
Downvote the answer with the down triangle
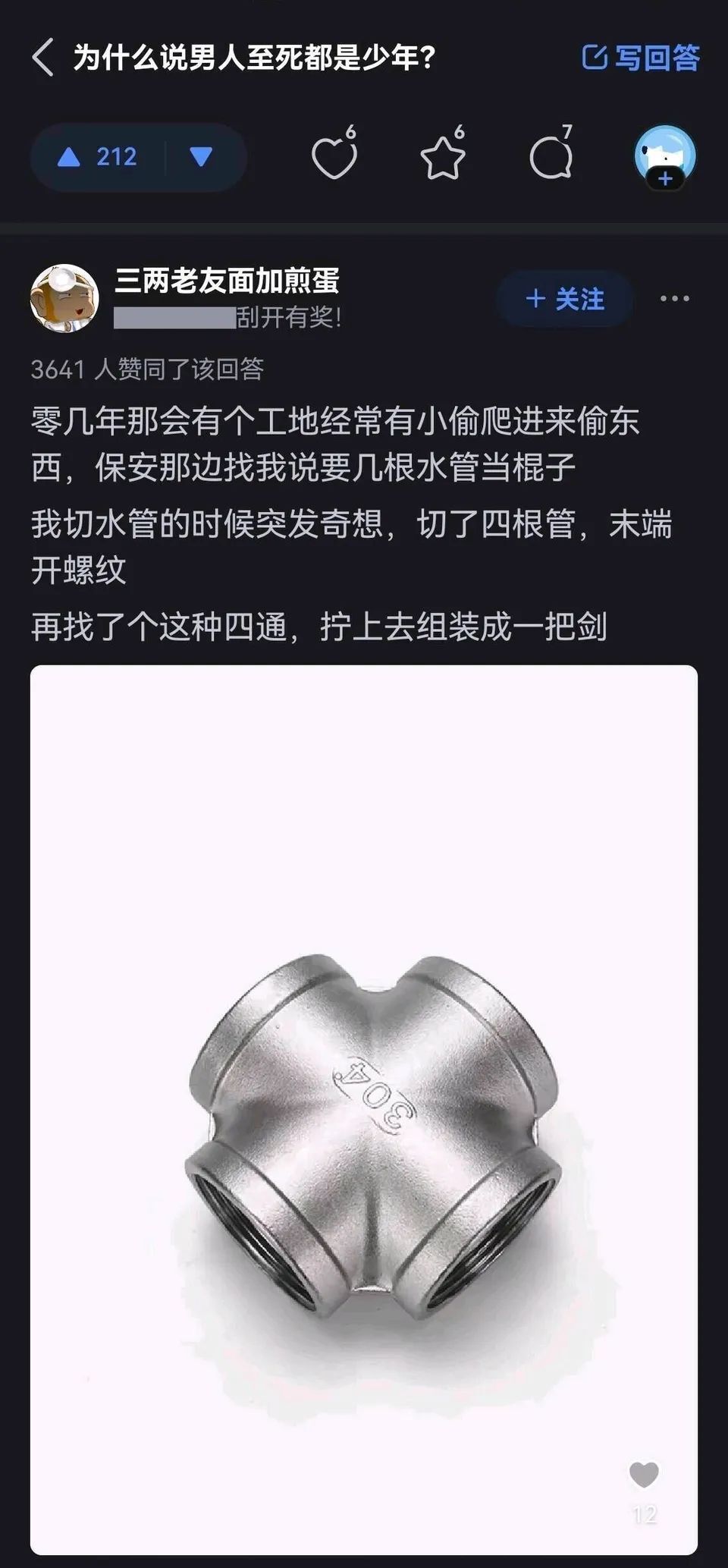199,157
